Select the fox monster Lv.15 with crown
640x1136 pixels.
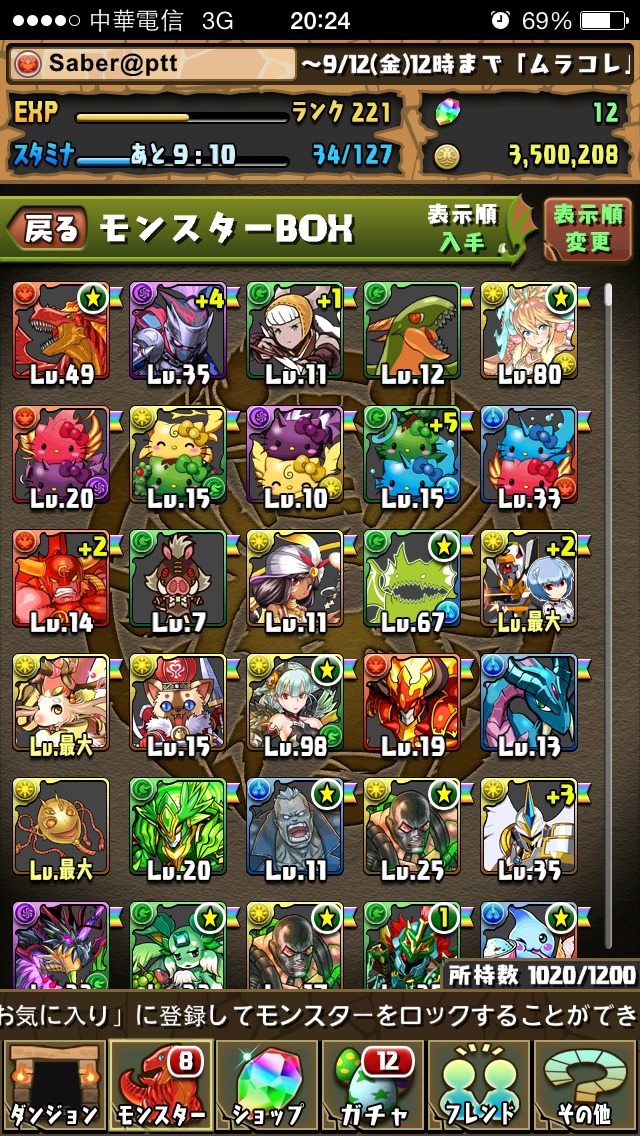178,703
